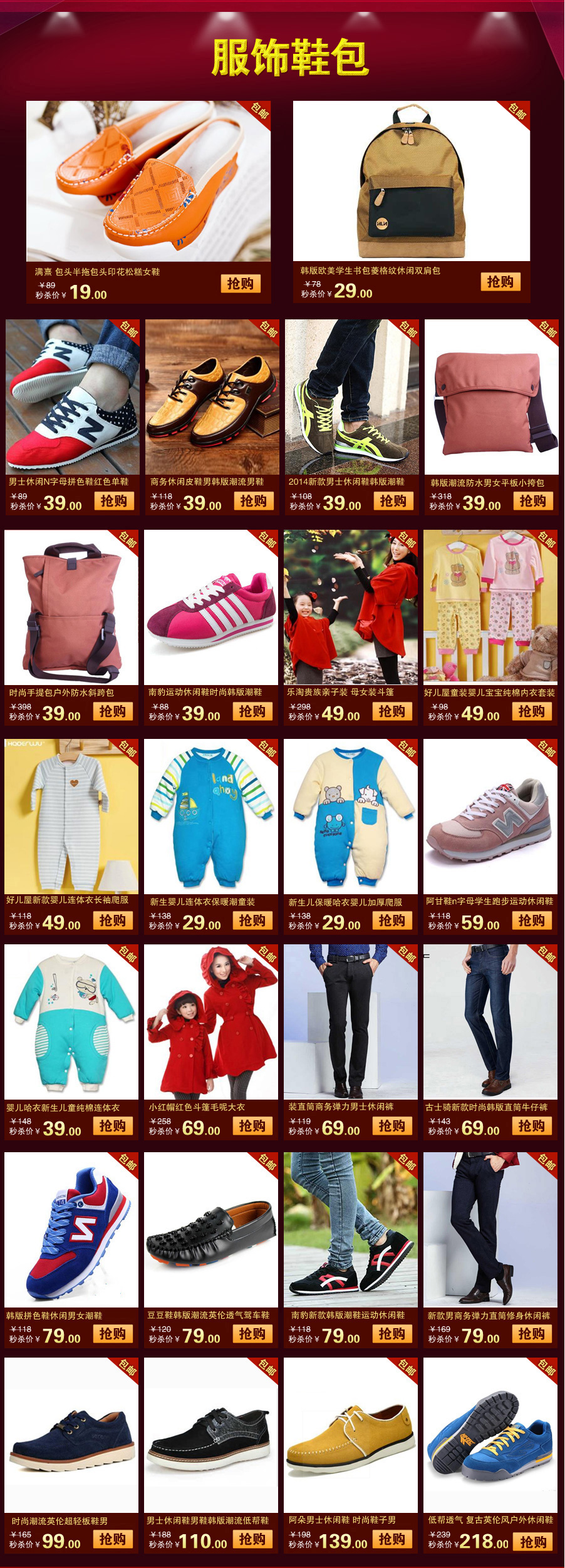Tap 抢购 for 韩版欧美学生书包双肩包

(500, 282)
